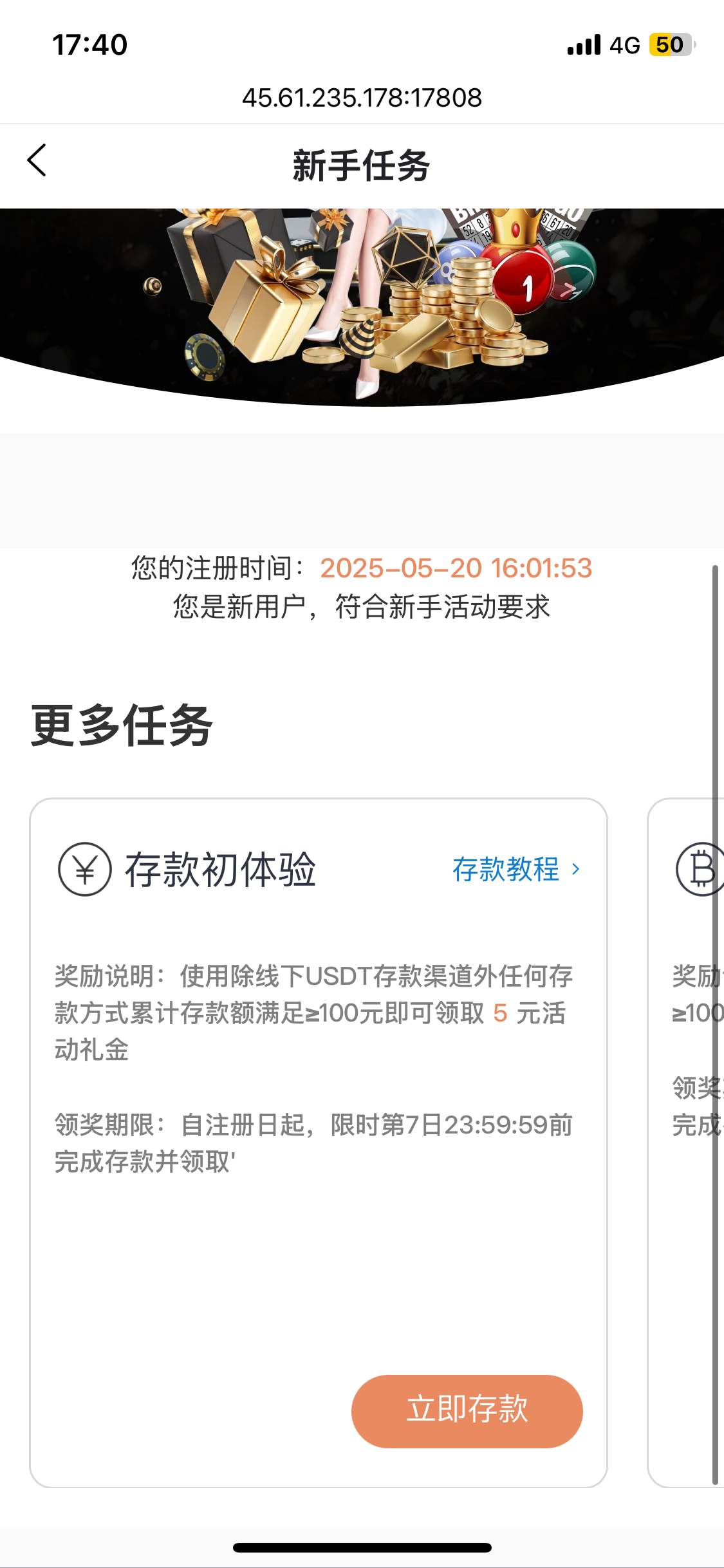Open the Bitcoin task card
The width and height of the screenshot is (724, 1568).
click(686, 1143)
